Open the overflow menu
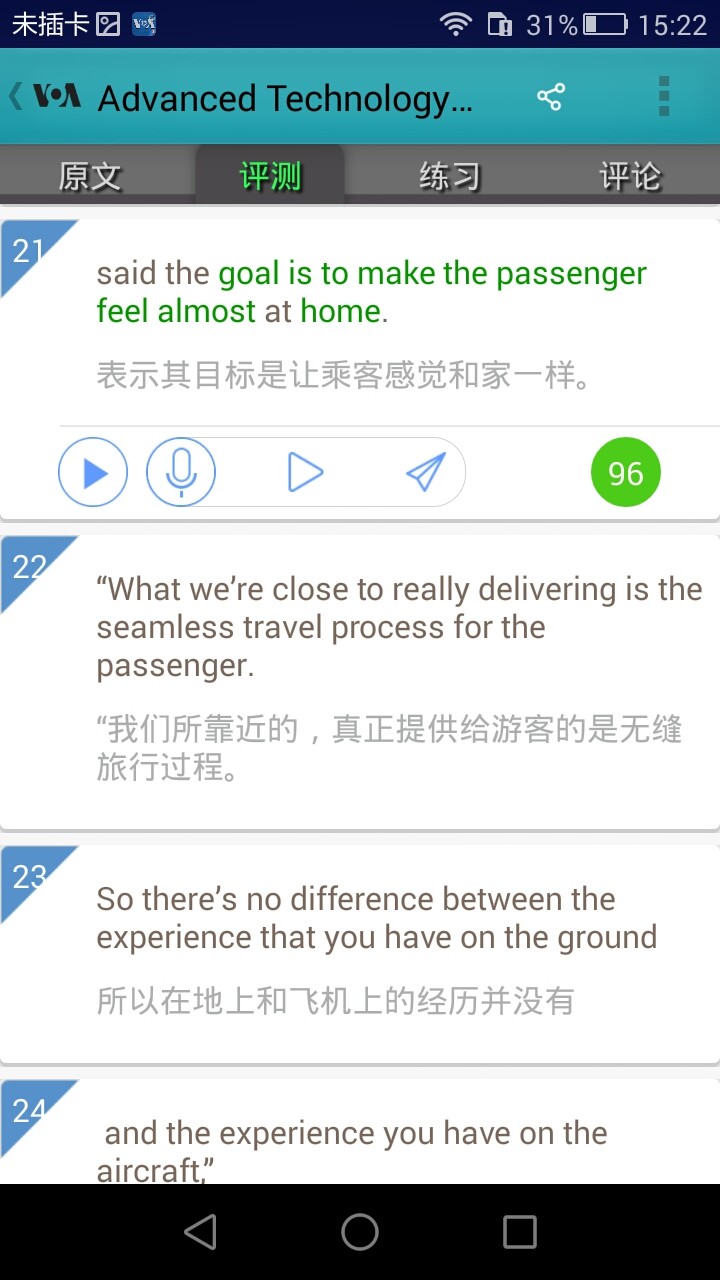Image resolution: width=720 pixels, height=1280 pixels. pyautogui.click(x=663, y=97)
